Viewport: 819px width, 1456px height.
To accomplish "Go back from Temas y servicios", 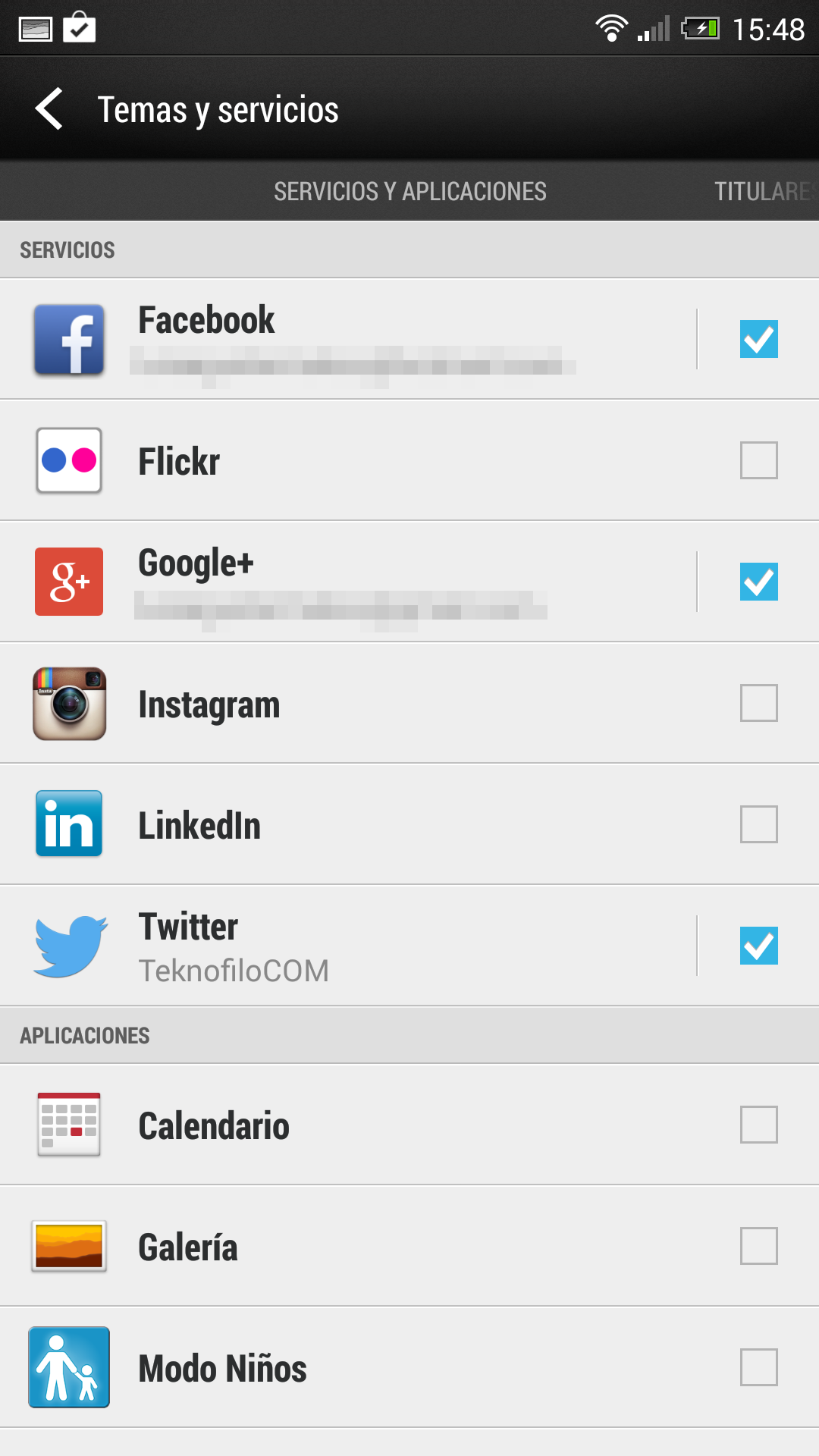I will click(50, 109).
